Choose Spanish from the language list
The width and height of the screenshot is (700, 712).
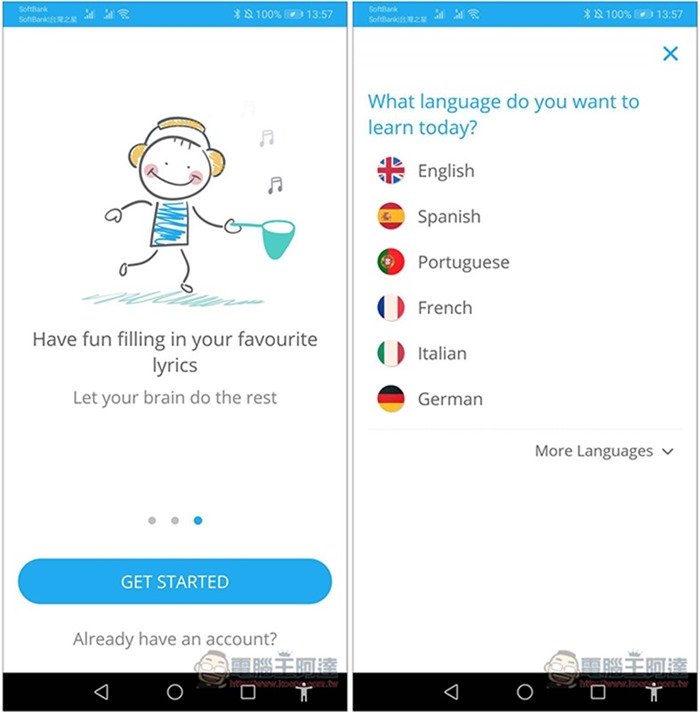pyautogui.click(x=448, y=217)
